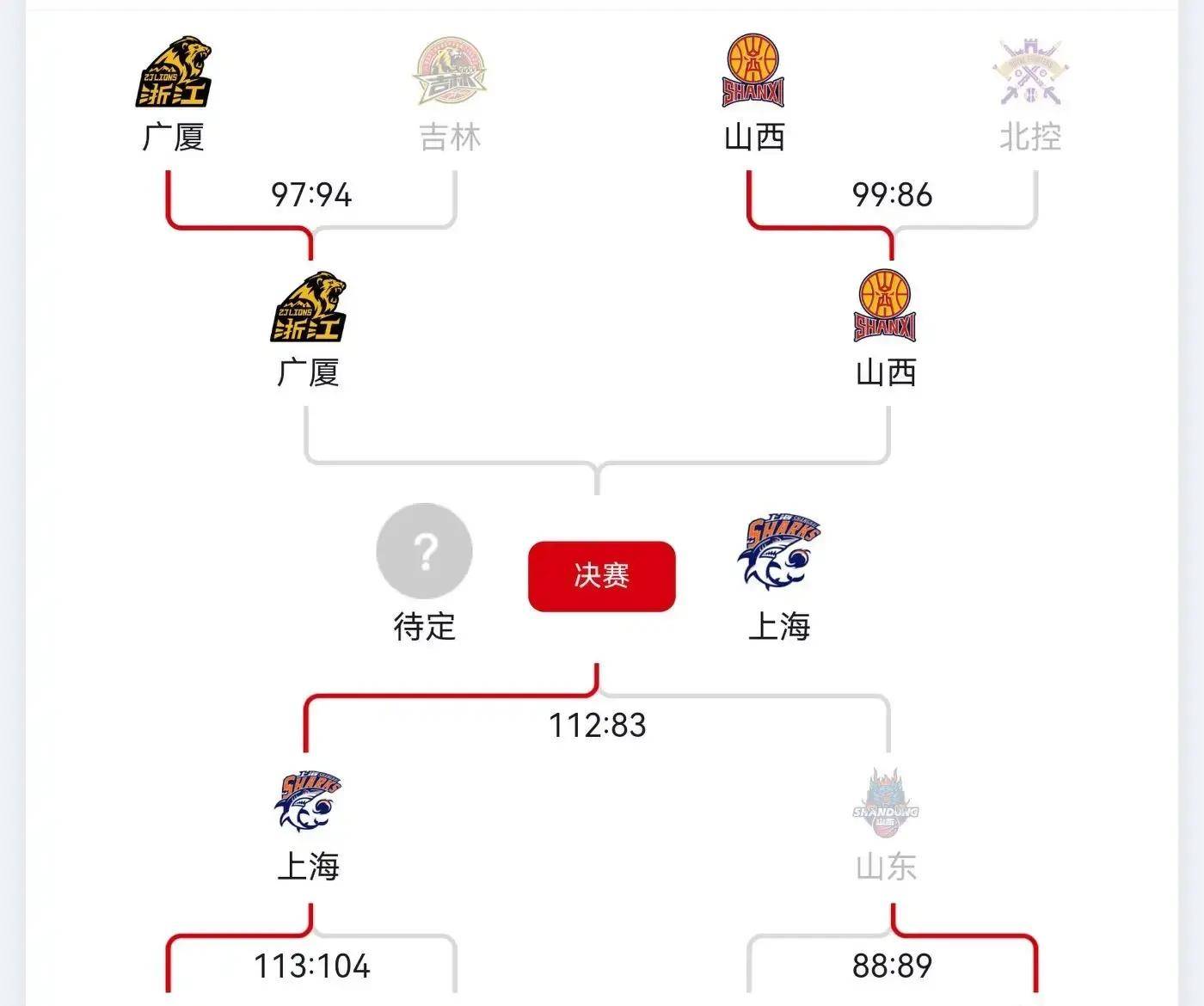Open the 山东 team entry
This screenshot has width=1204, height=1006.
click(x=886, y=825)
